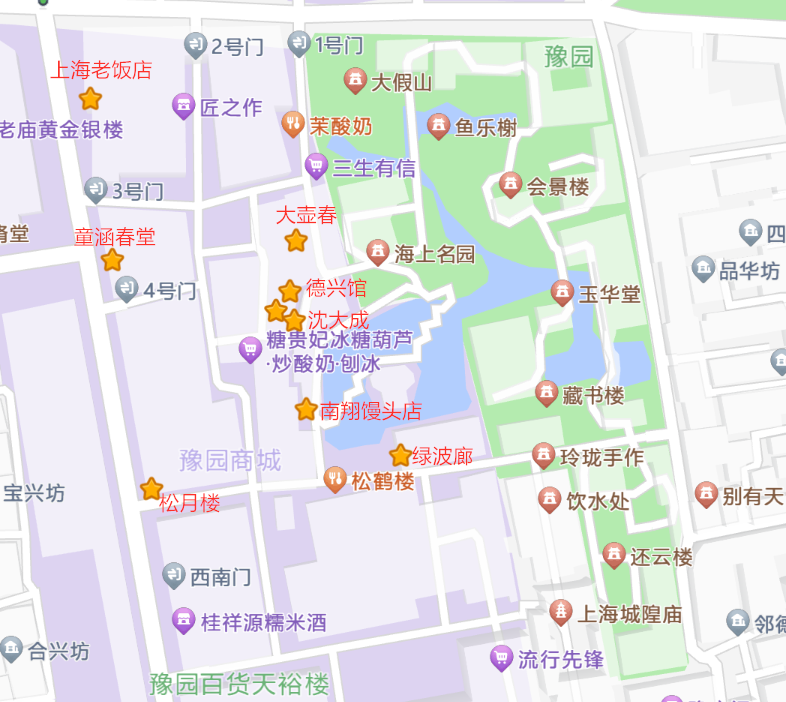
Task: Tap the 松鹤楼 restaurant marker
Action: coord(335,480)
